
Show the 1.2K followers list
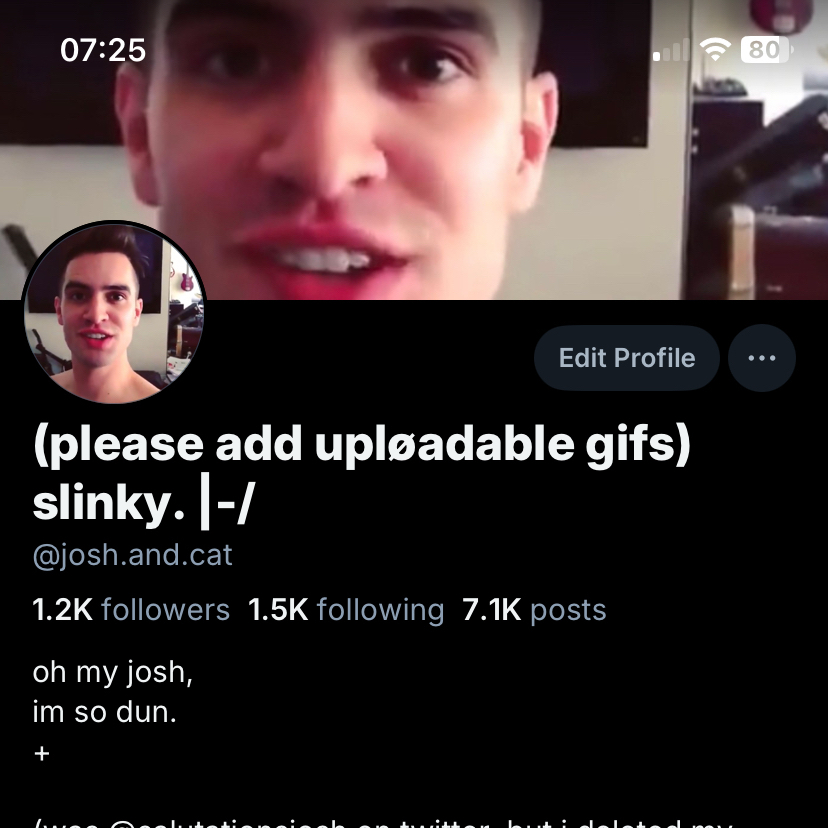click(131, 610)
